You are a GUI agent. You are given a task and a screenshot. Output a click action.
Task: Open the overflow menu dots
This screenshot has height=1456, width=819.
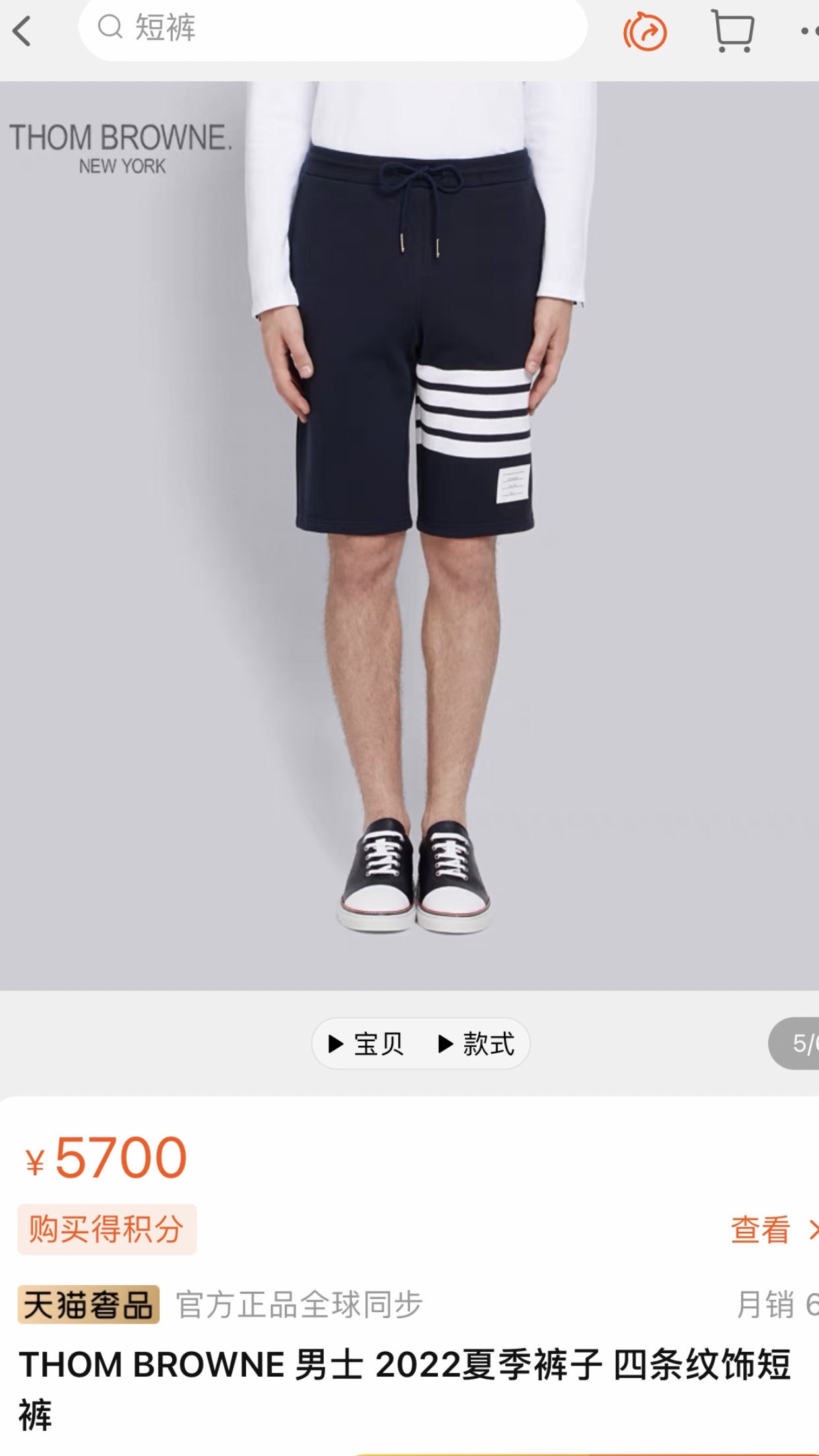pos(809,30)
